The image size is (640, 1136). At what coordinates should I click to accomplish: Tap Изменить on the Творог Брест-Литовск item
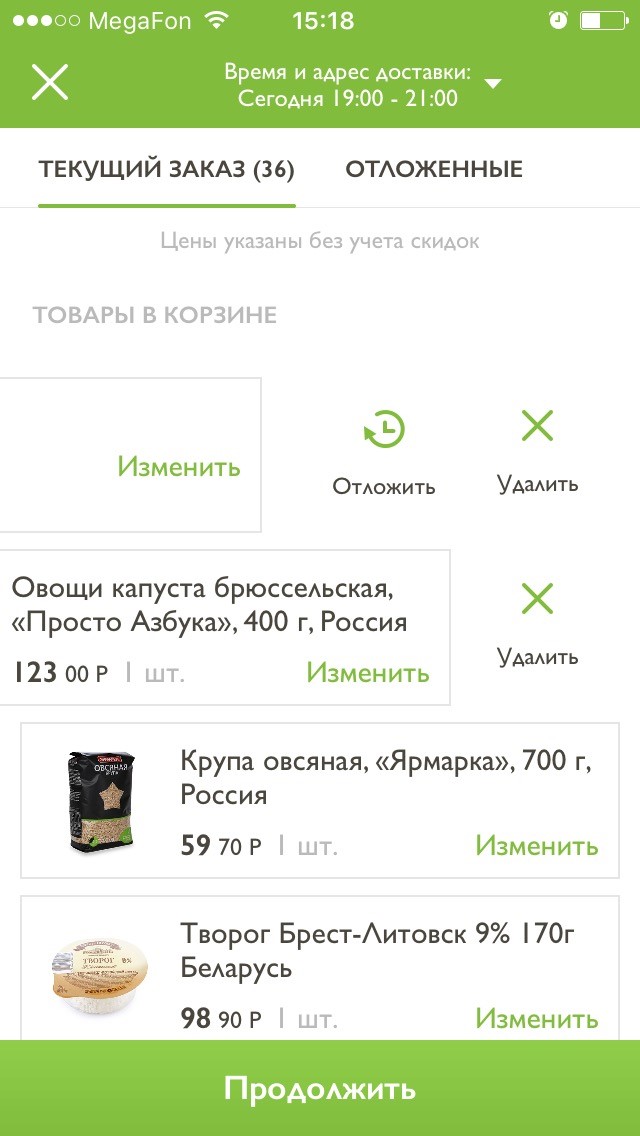pos(536,1018)
